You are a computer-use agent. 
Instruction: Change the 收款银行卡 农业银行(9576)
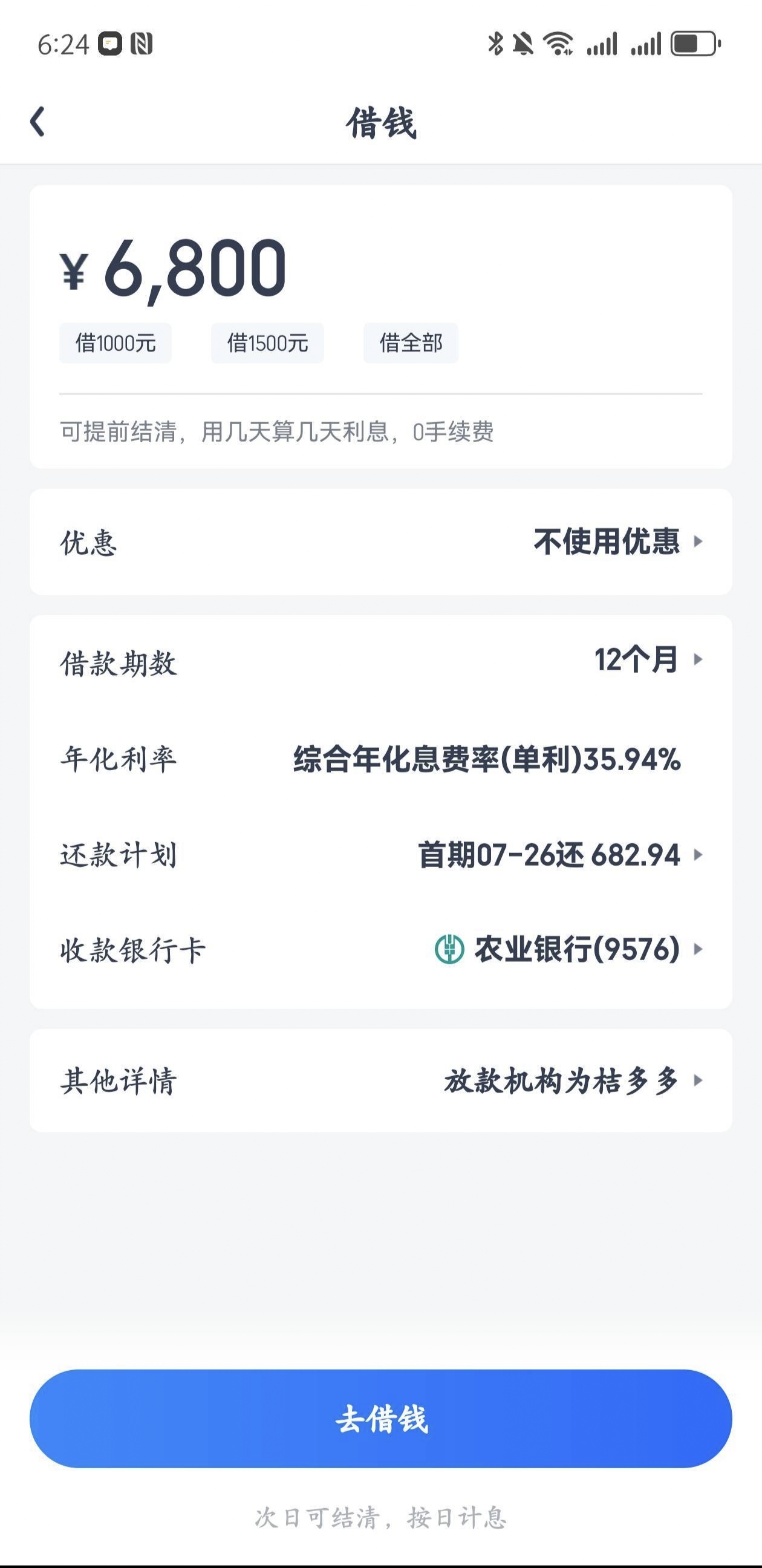[381, 950]
